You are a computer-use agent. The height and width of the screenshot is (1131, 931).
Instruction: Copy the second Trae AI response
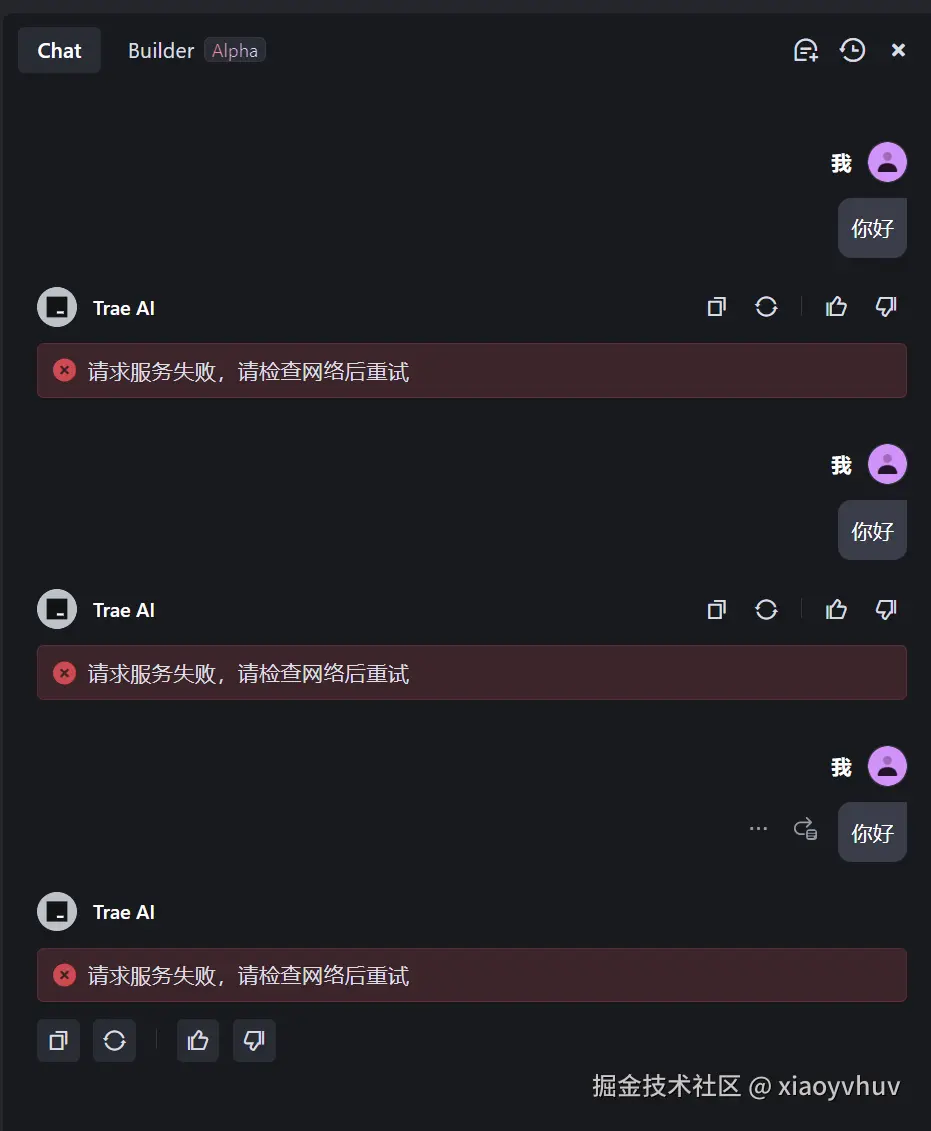click(716, 609)
